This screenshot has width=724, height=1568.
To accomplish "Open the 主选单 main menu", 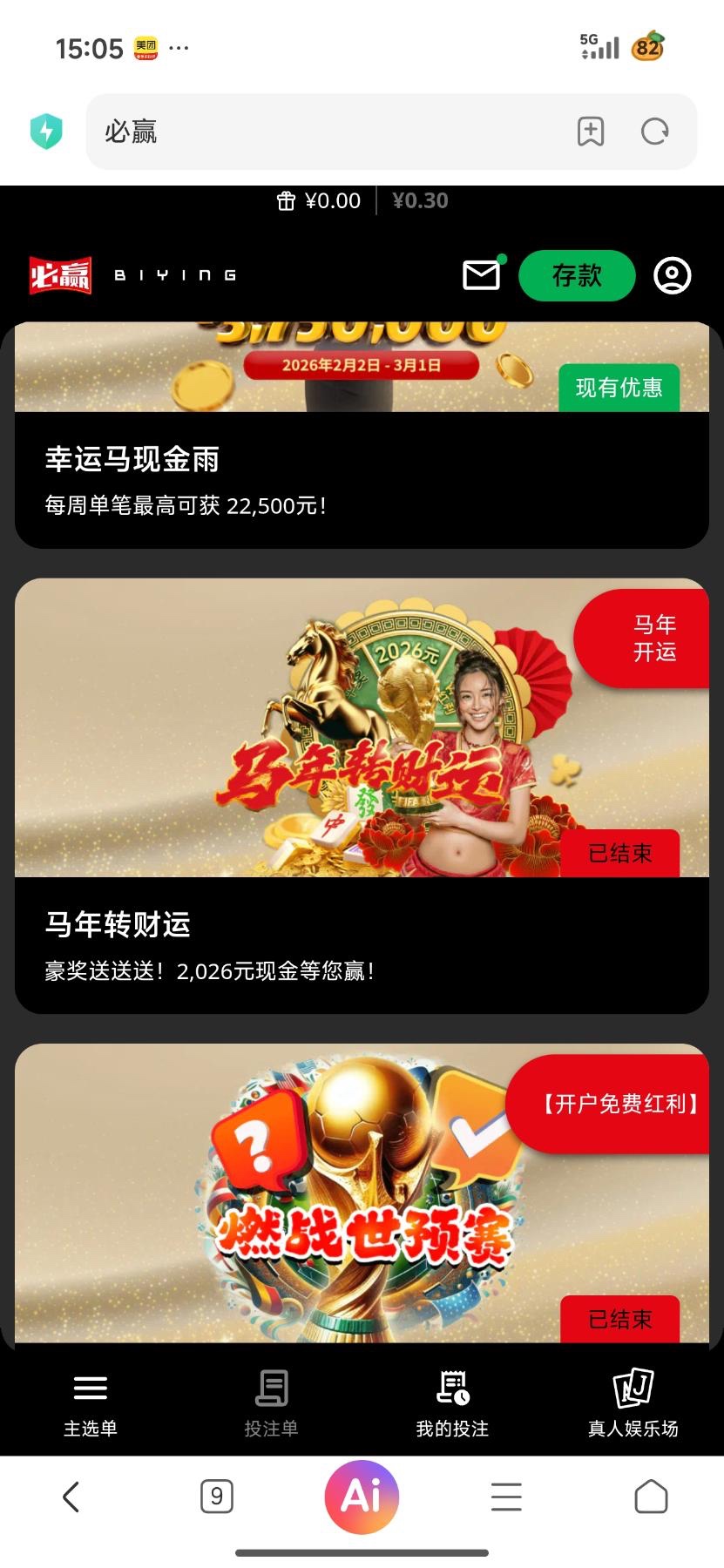I will [91, 1402].
